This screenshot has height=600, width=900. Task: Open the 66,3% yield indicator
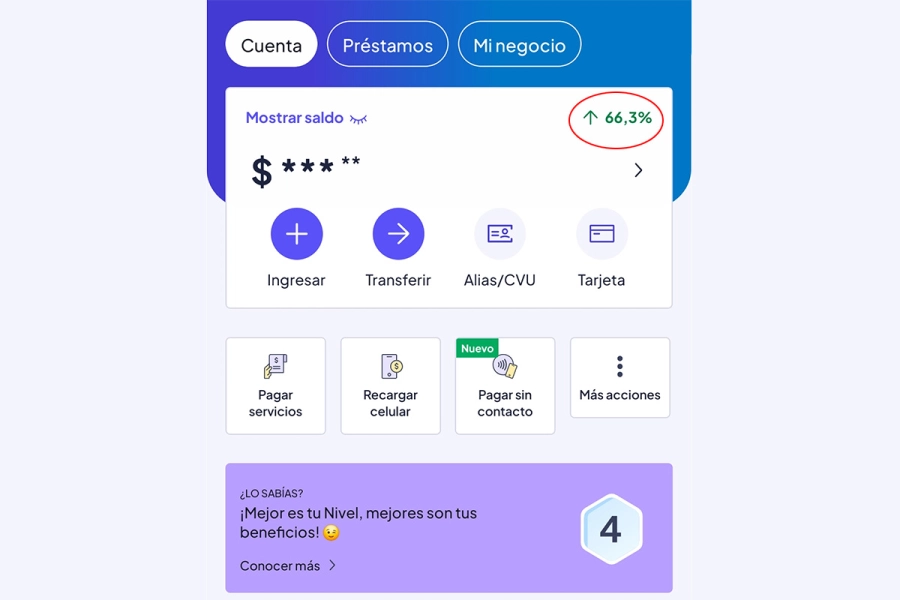(x=618, y=118)
